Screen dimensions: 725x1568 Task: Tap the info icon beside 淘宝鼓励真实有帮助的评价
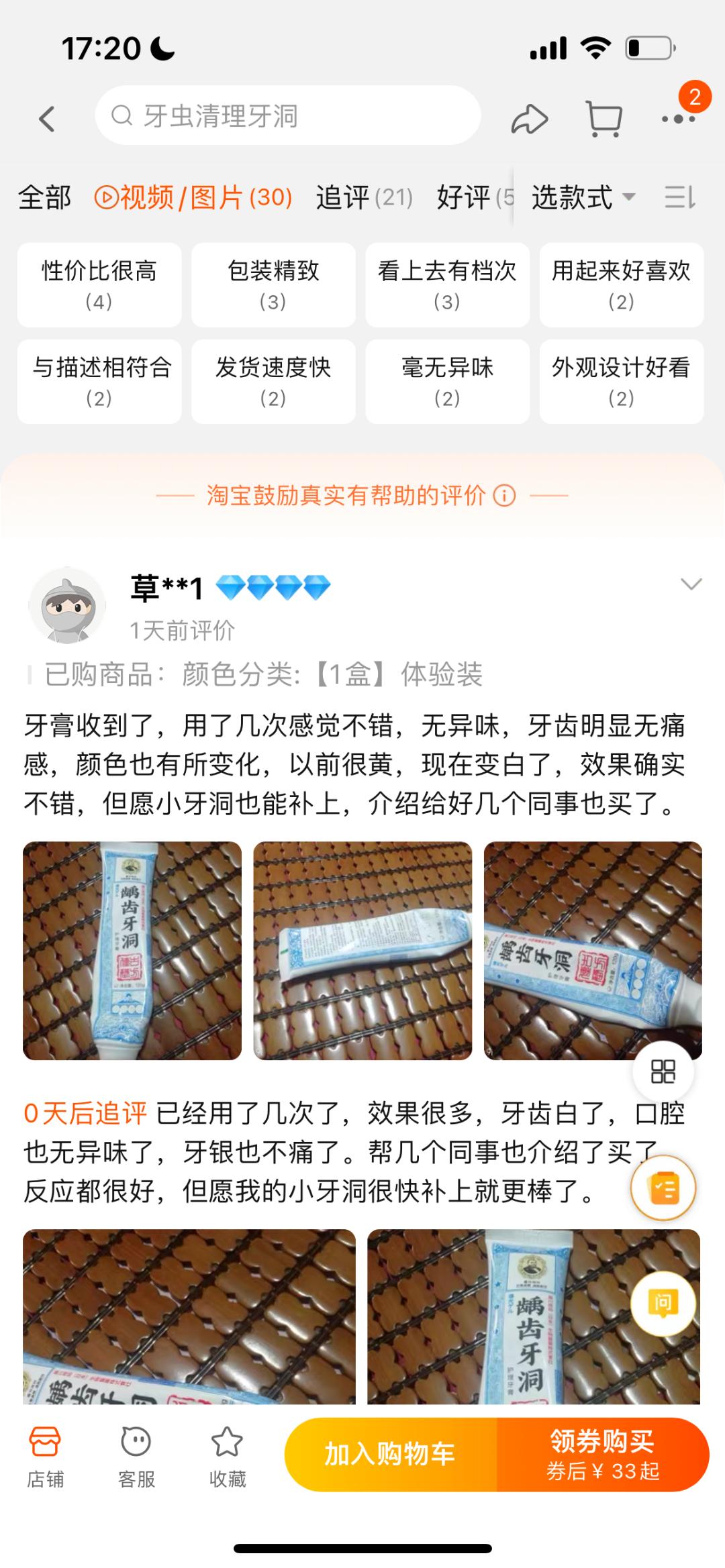click(x=505, y=497)
